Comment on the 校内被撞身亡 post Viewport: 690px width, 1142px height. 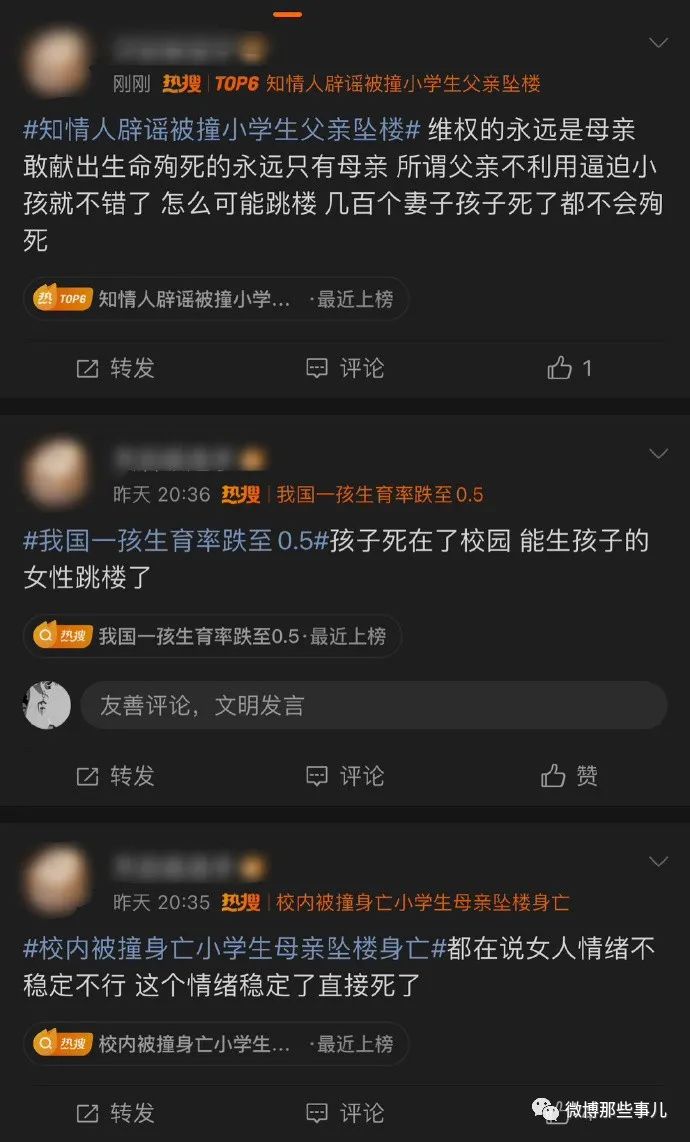coord(345,1113)
